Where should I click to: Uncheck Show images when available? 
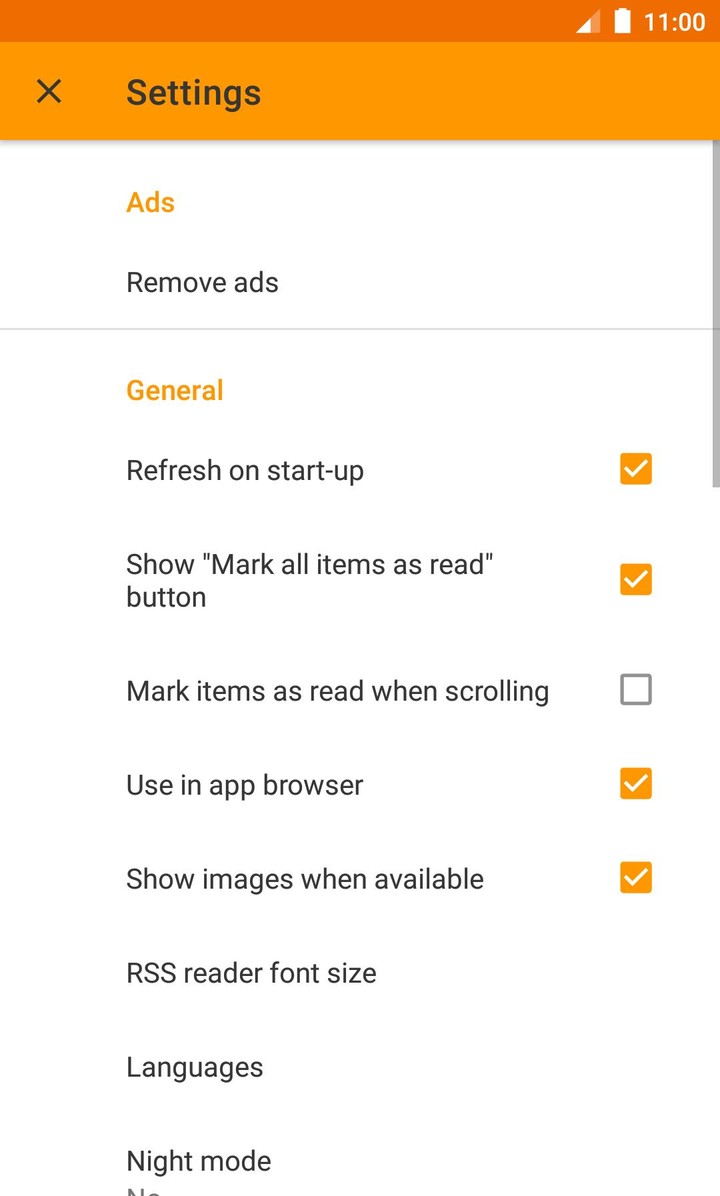point(635,878)
